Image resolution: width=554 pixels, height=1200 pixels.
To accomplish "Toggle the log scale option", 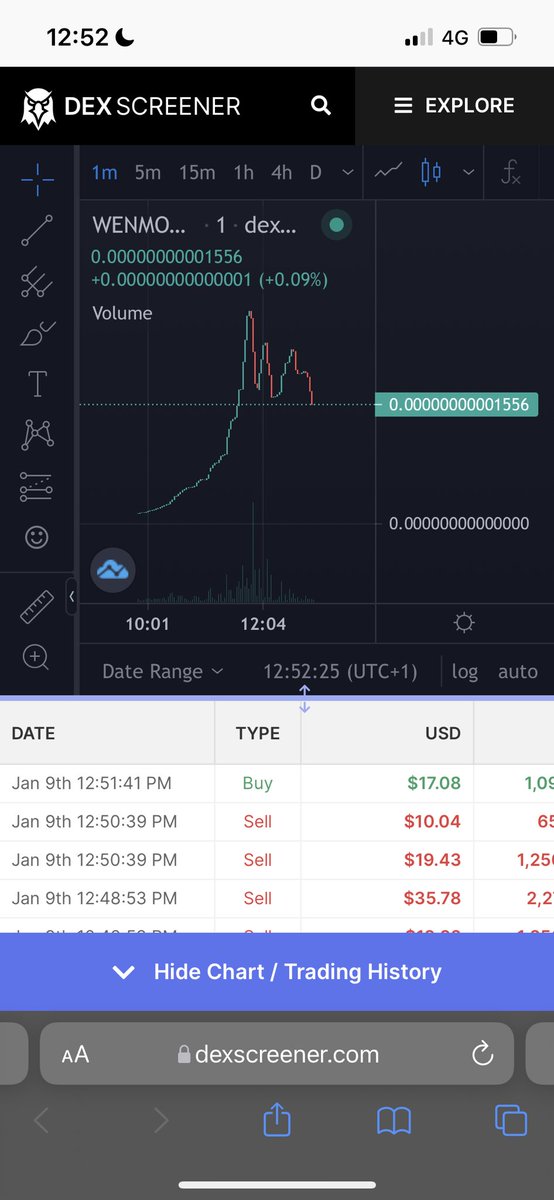I will [x=464, y=672].
